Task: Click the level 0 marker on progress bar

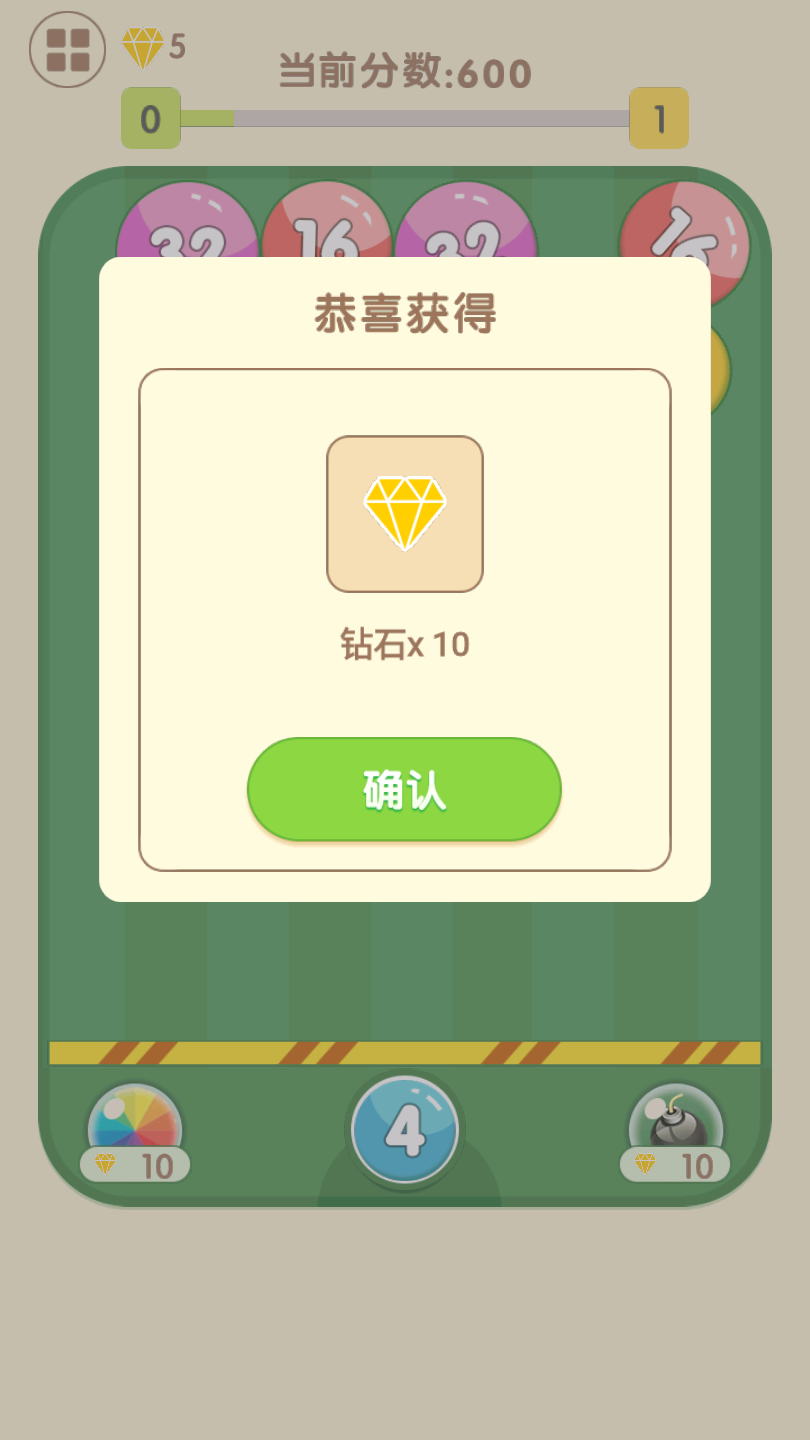Action: pyautogui.click(x=151, y=117)
